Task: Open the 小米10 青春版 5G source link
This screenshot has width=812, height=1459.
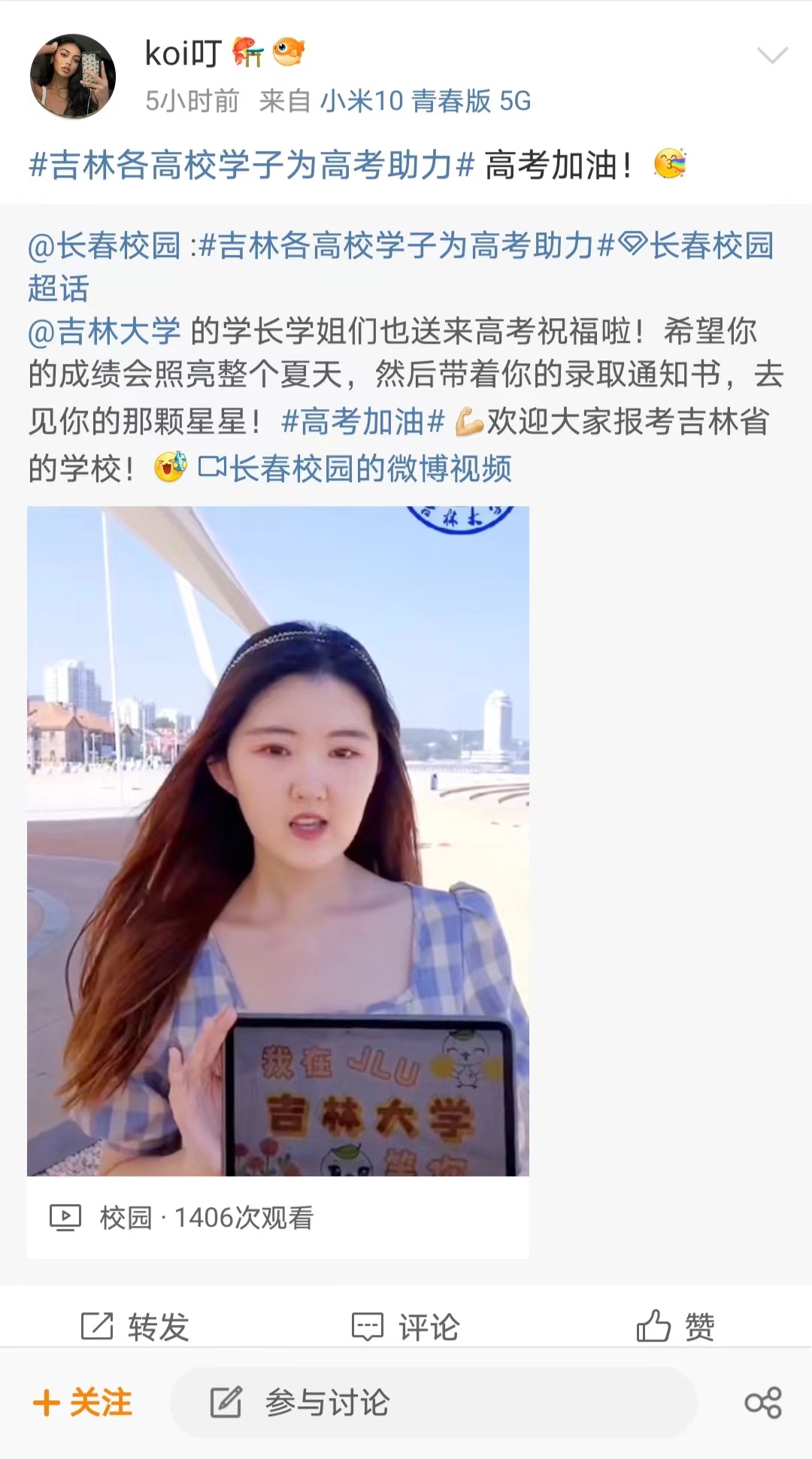Action: (426, 101)
